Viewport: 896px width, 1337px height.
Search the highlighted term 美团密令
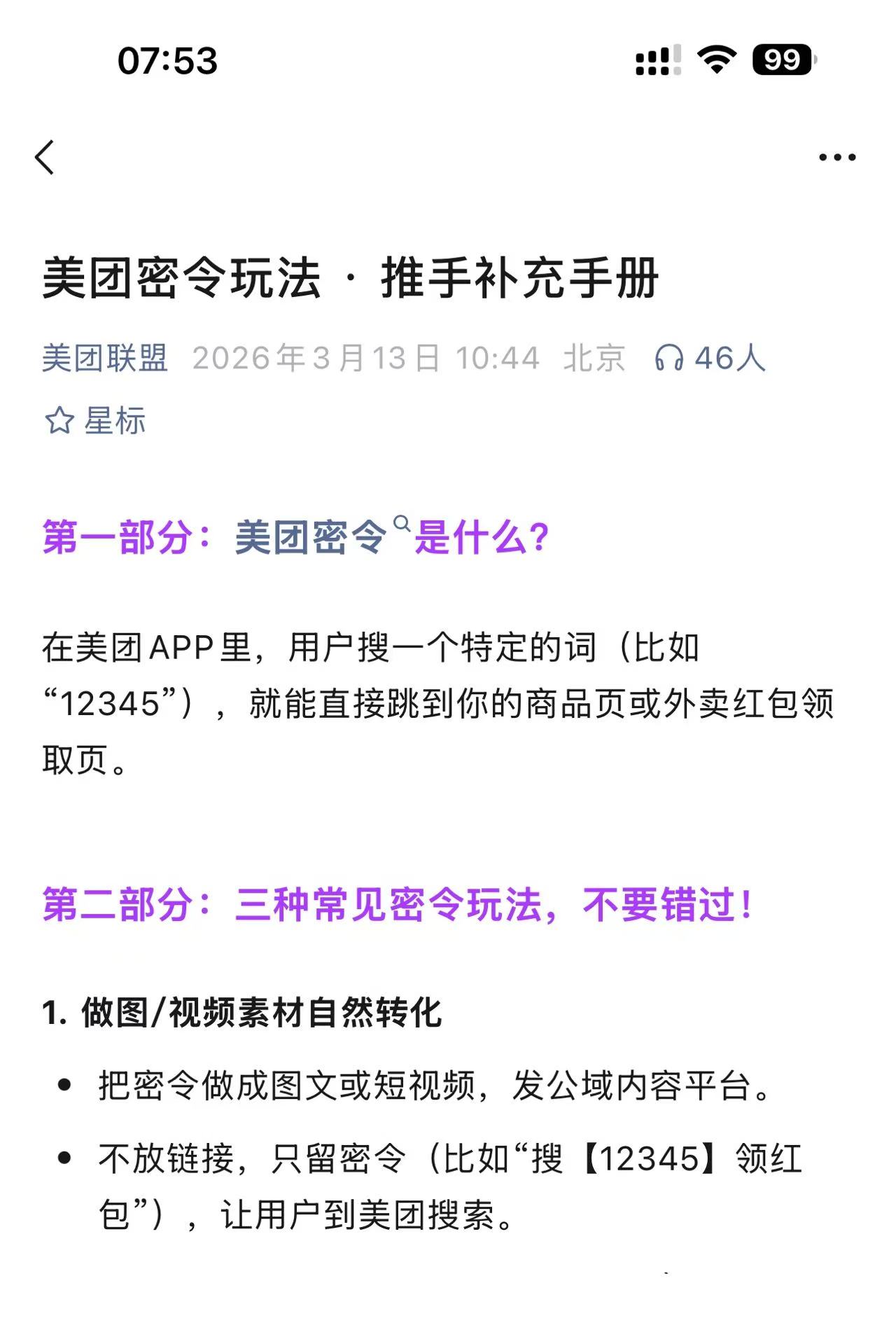point(323,537)
